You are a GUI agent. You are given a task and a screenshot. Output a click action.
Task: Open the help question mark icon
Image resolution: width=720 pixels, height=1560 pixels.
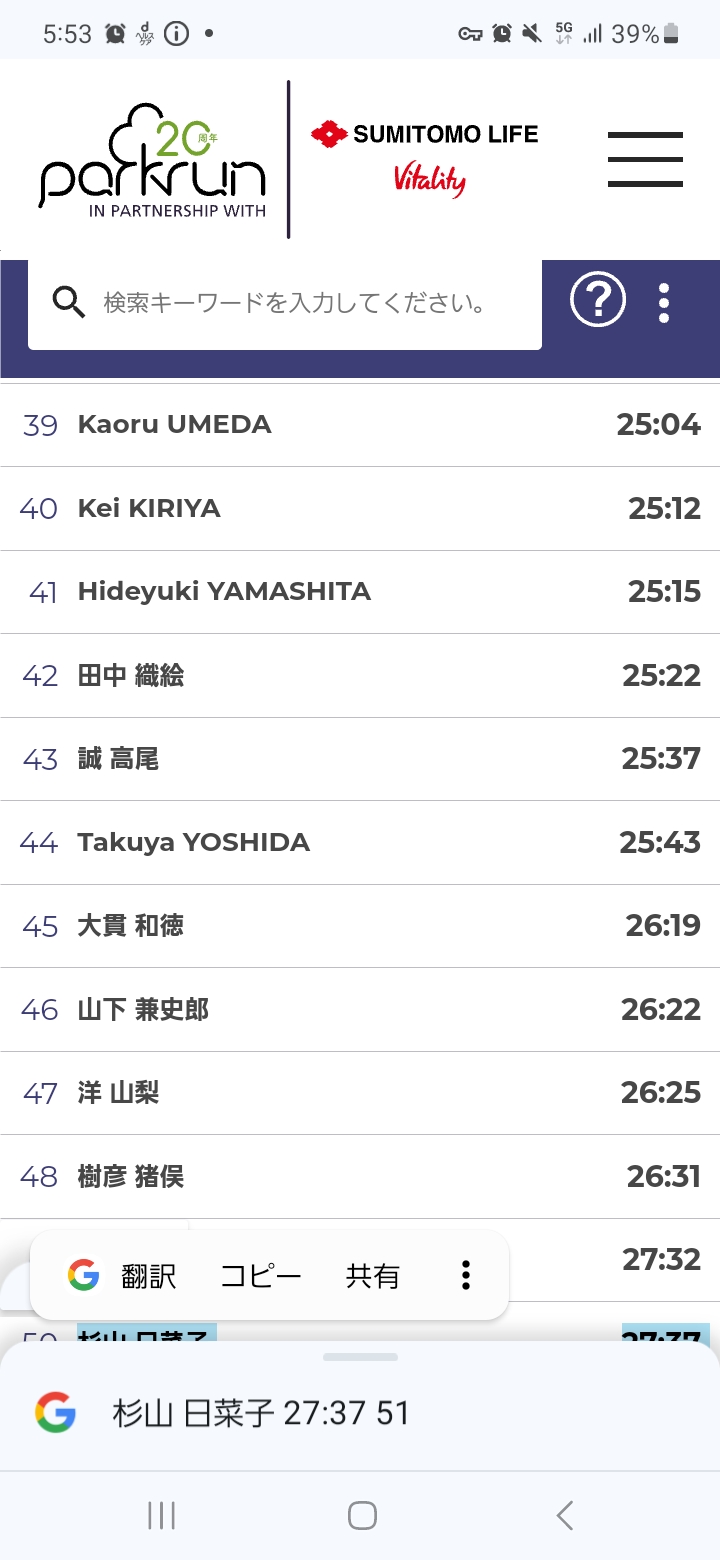(x=598, y=301)
